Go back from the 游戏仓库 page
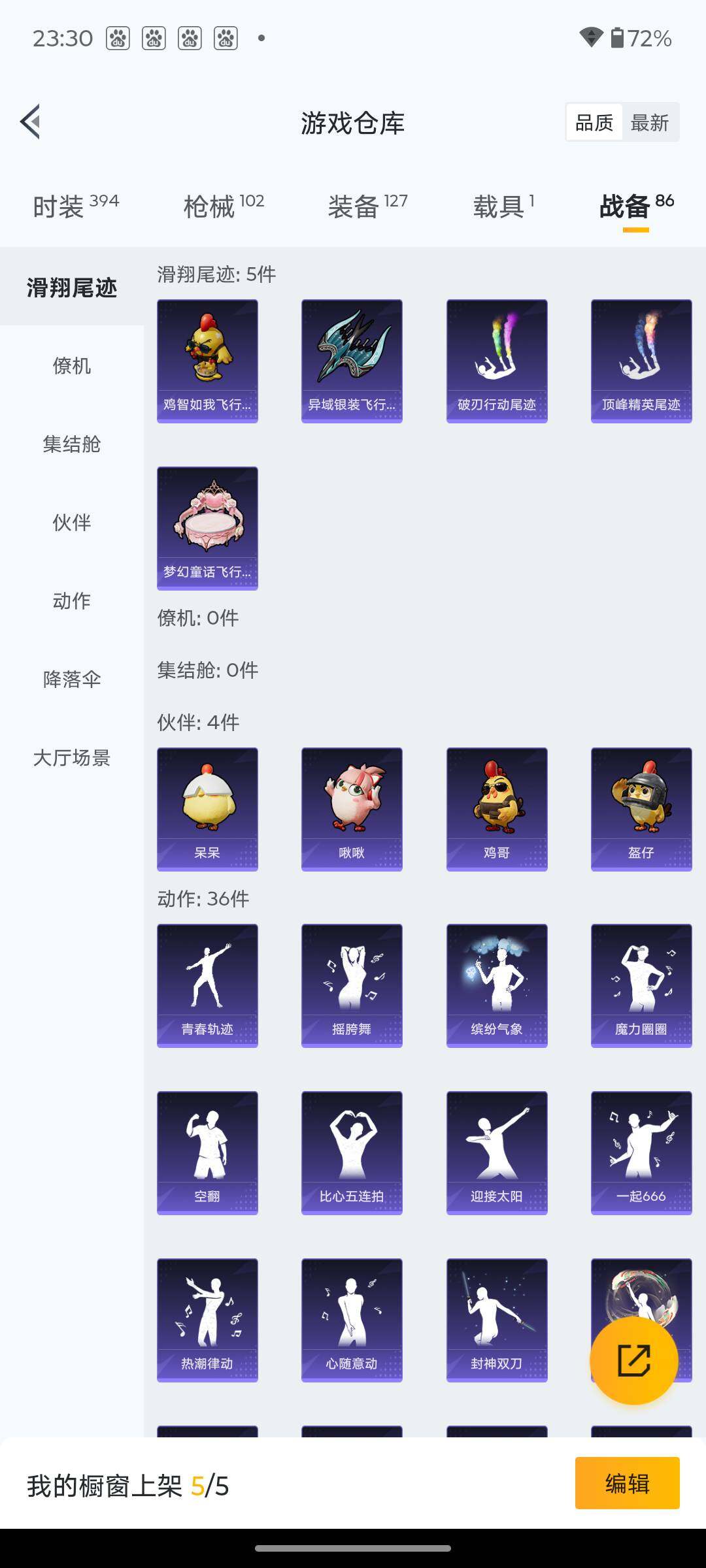 coord(31,122)
